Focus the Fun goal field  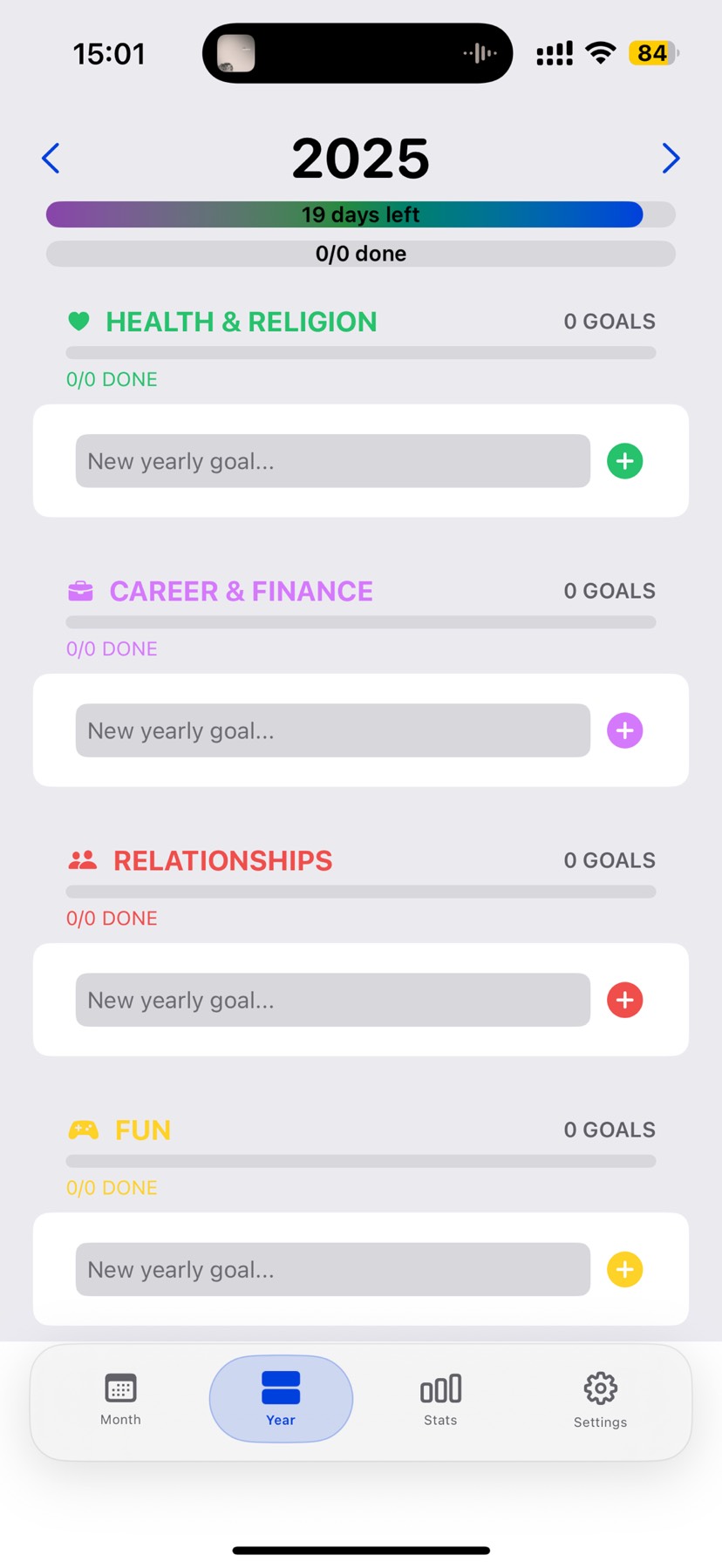point(332,1269)
